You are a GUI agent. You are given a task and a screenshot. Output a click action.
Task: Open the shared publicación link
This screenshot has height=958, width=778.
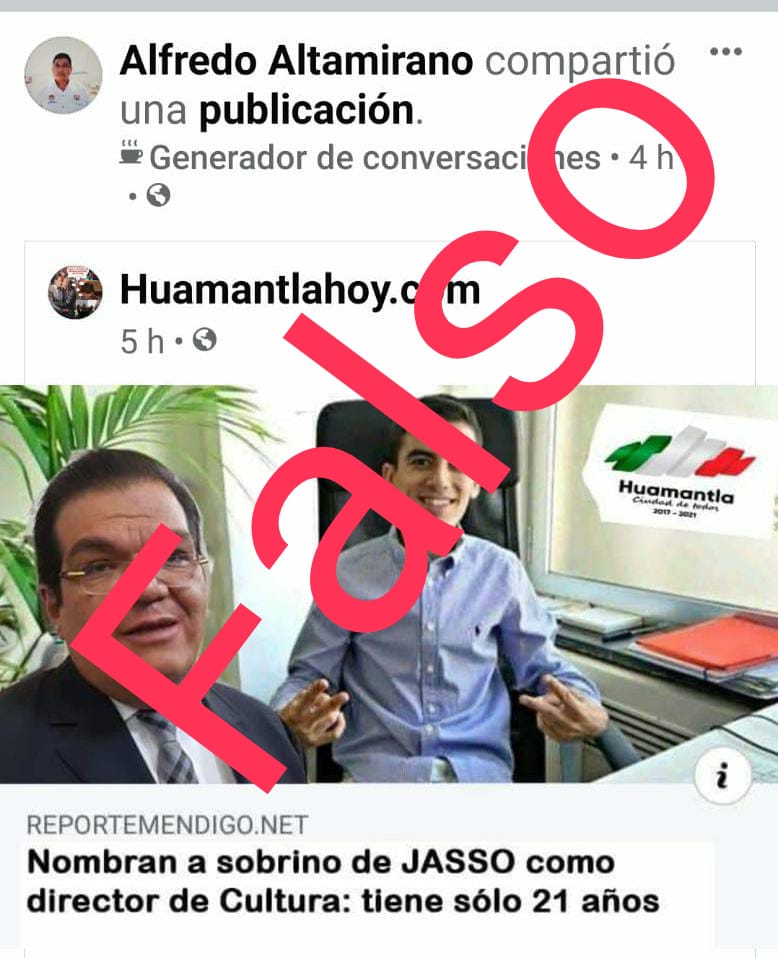[306, 110]
